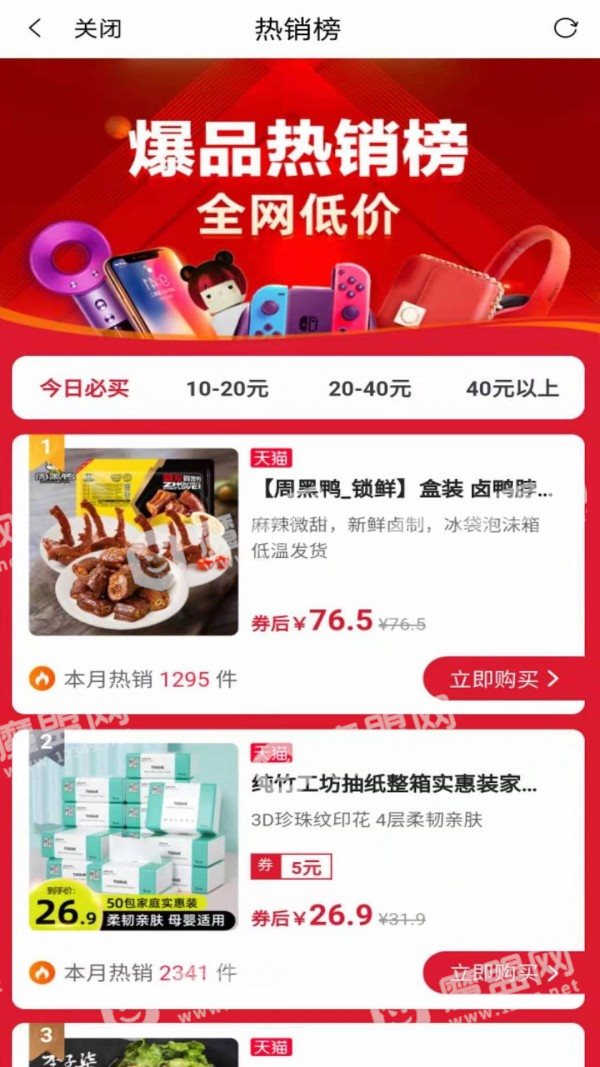Tap 立即购买 for 纯竹工坊抽纸
The width and height of the screenshot is (600, 1067).
click(x=504, y=973)
